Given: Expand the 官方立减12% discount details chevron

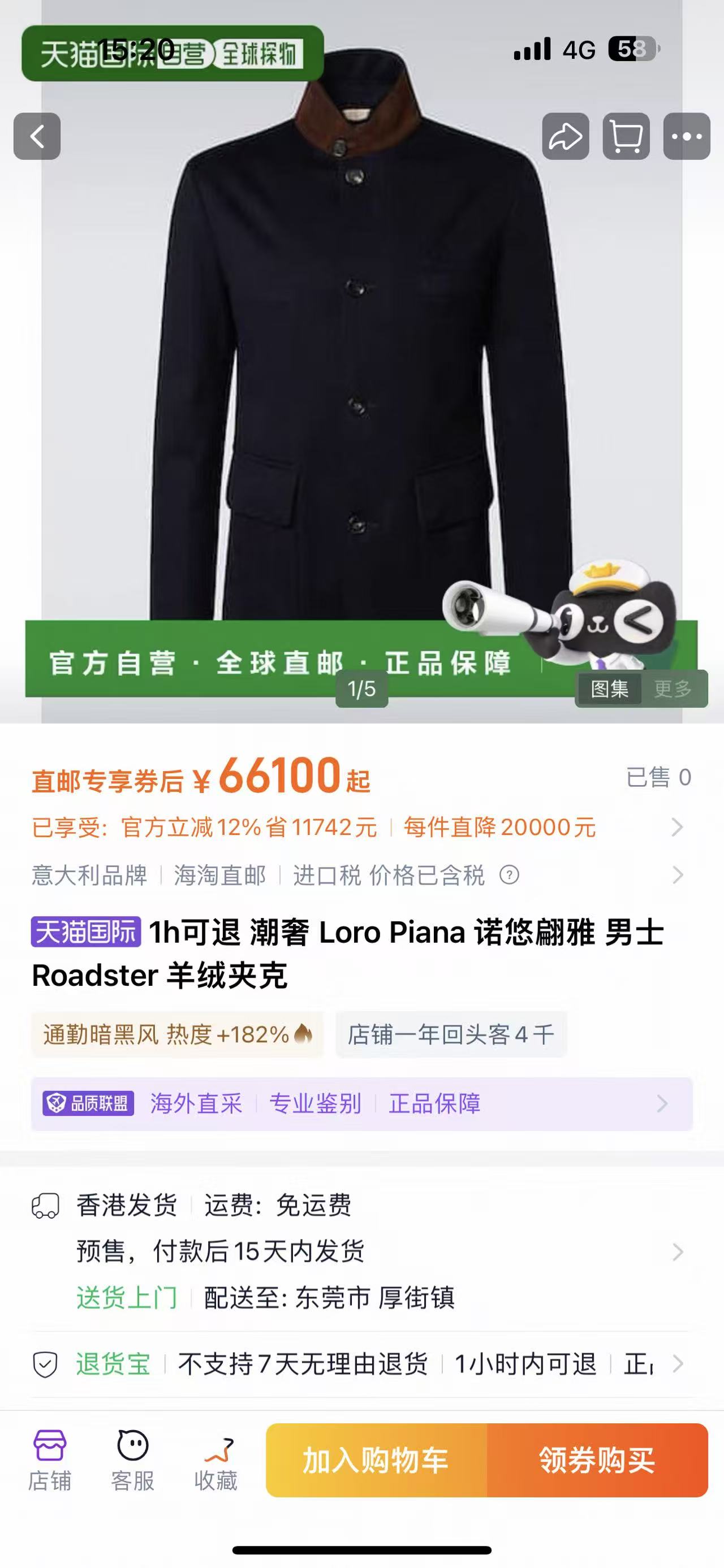Looking at the screenshot, I should pyautogui.click(x=678, y=826).
